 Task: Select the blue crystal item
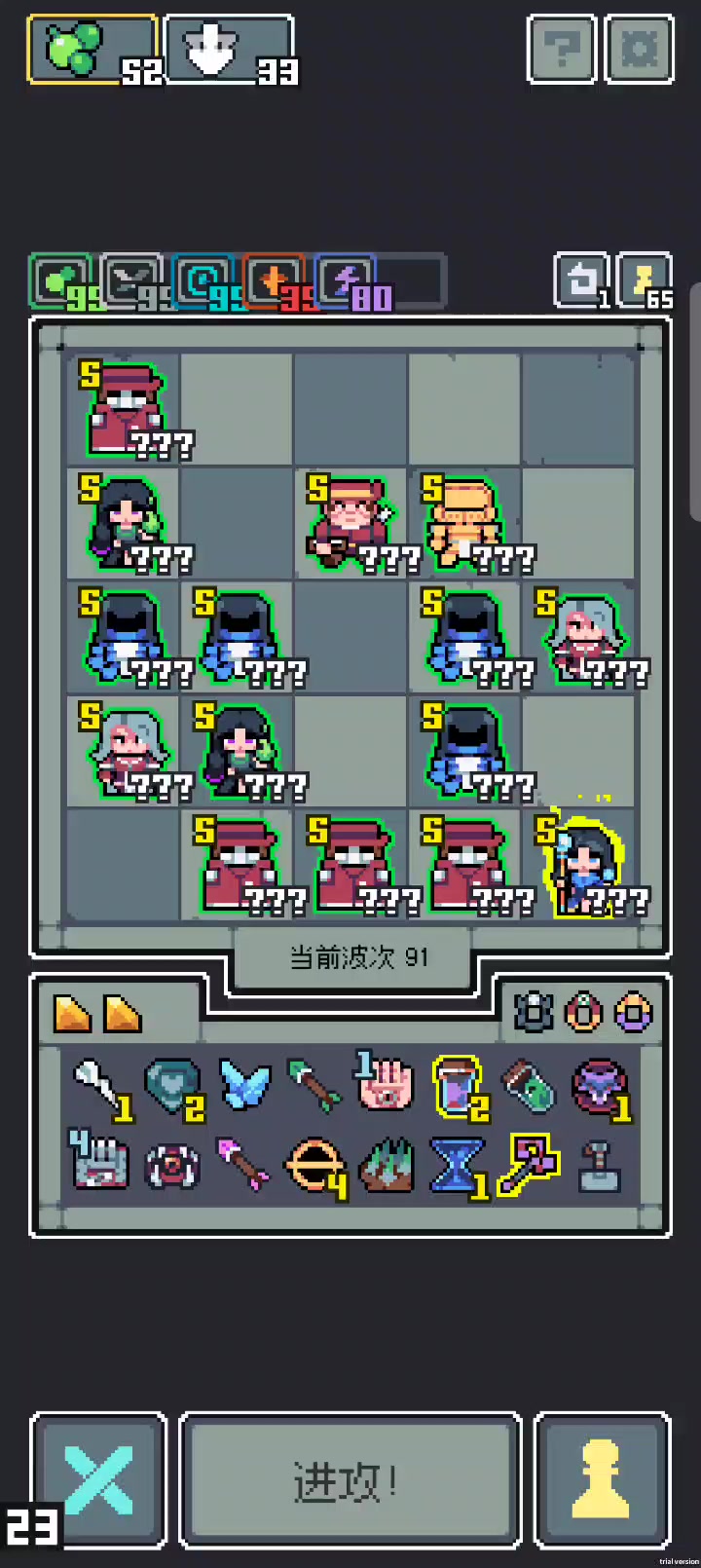243,1085
